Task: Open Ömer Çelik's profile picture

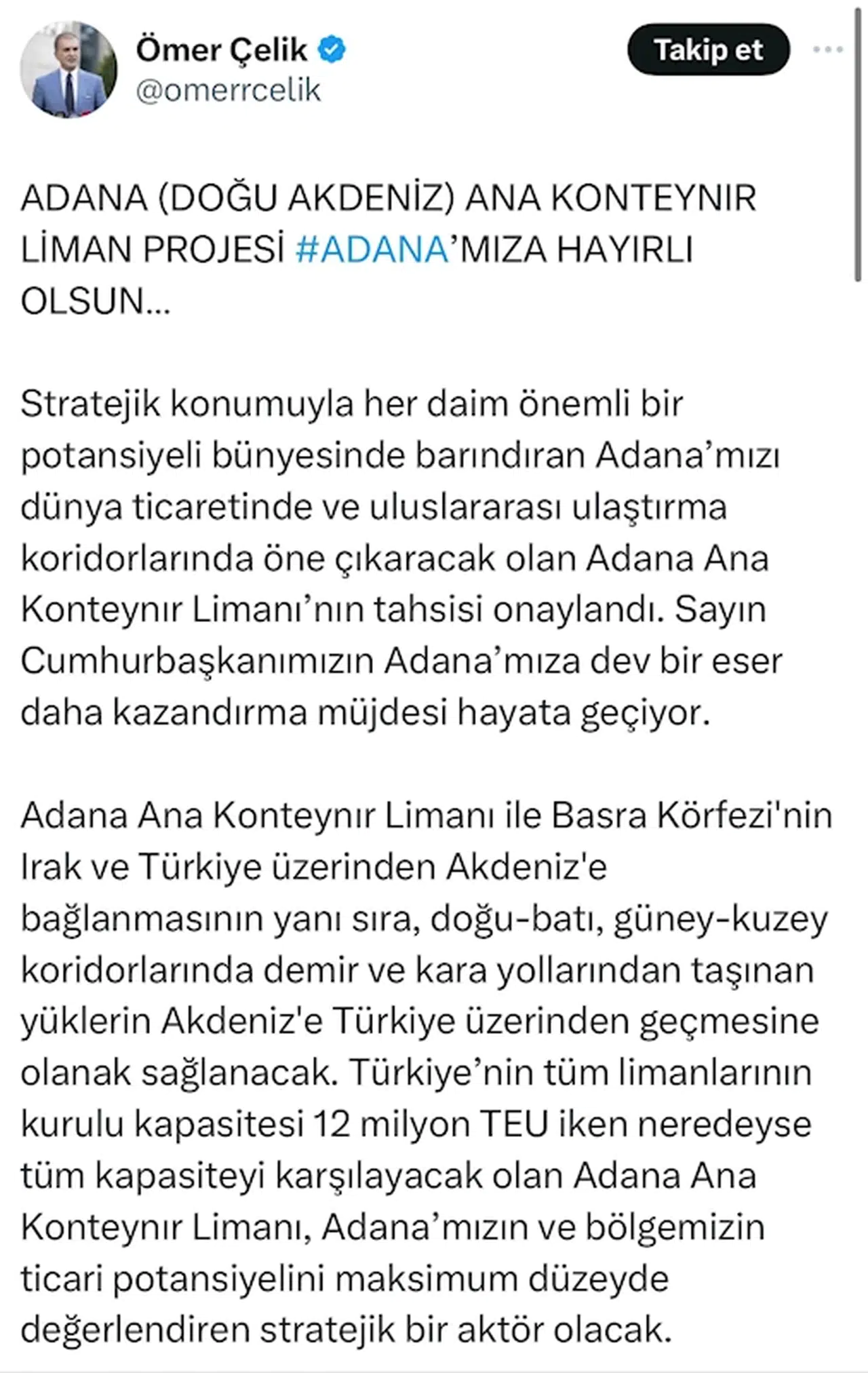Action: (x=68, y=69)
